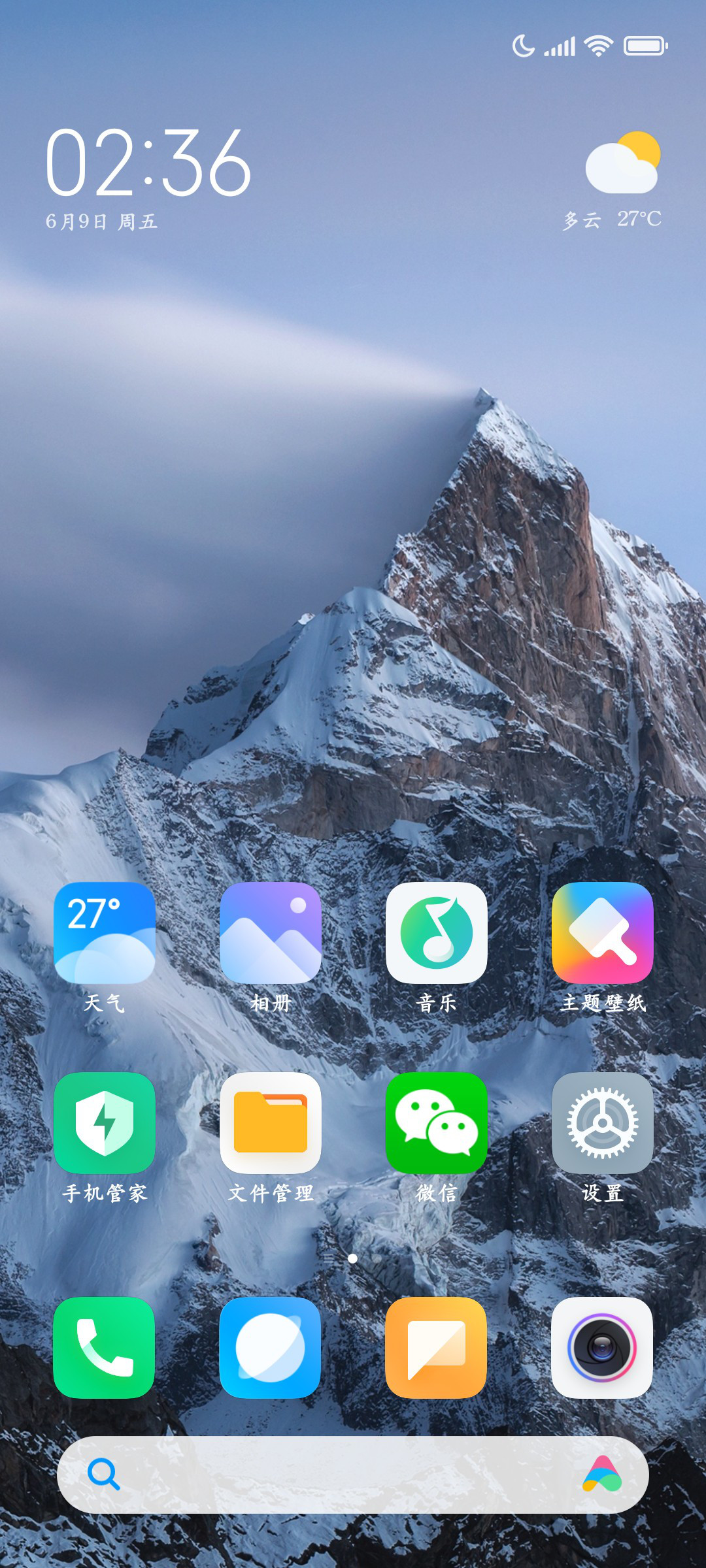Viewport: 706px width, 1568px height.
Task: Open the 多云 27°C weather widget
Action: pyautogui.click(x=613, y=181)
